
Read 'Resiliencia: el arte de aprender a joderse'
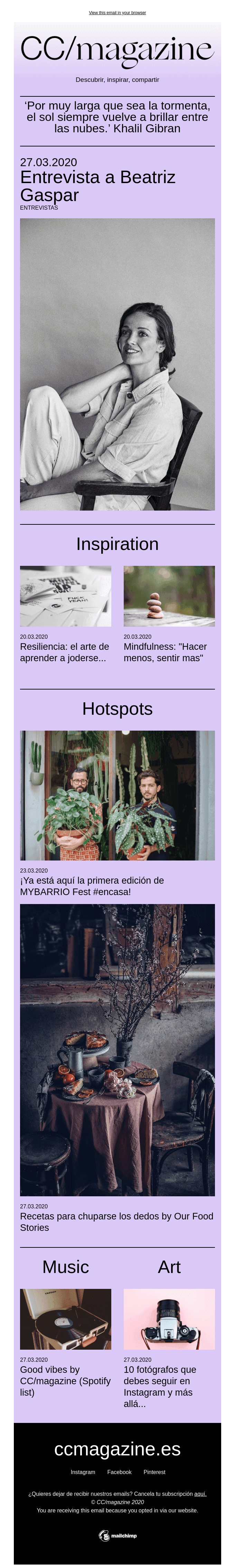(x=65, y=652)
